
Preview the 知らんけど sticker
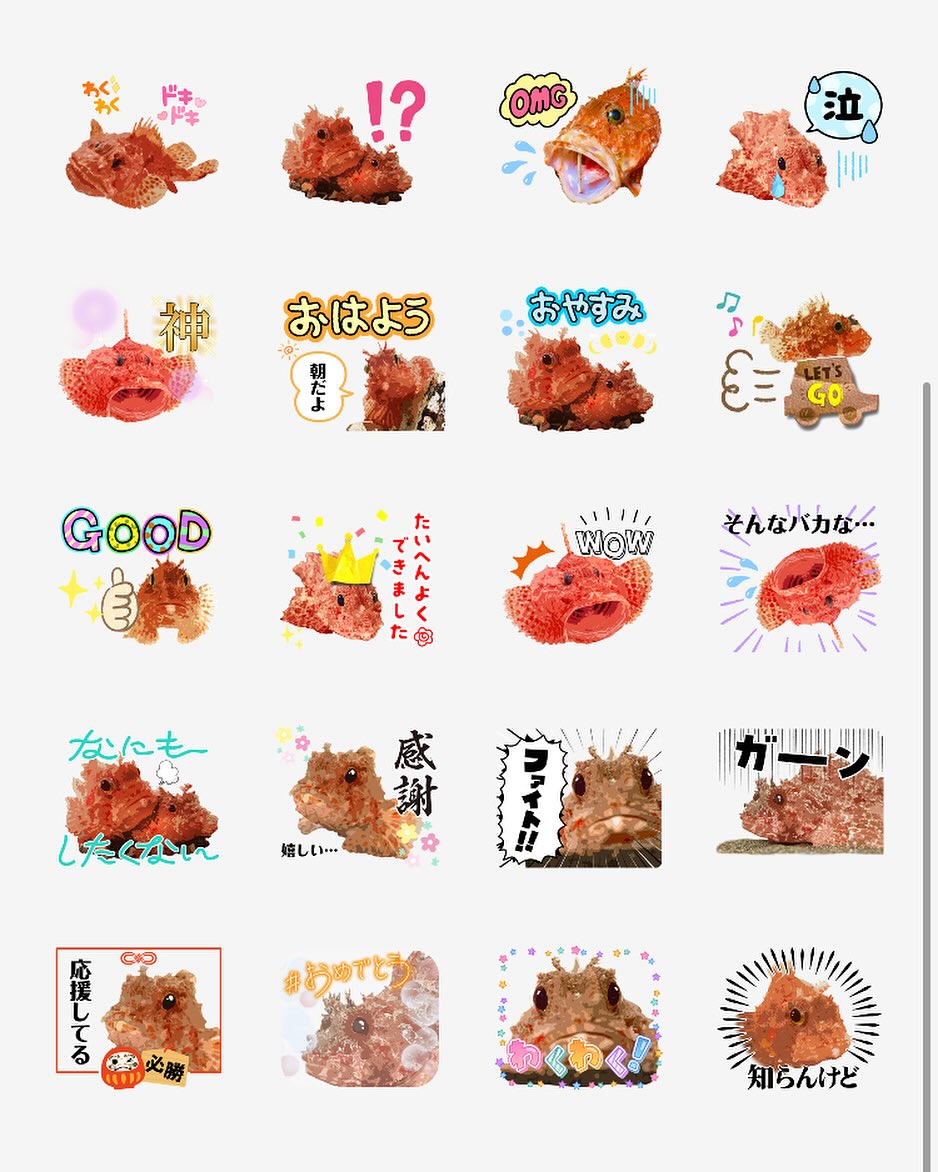(x=798, y=1017)
